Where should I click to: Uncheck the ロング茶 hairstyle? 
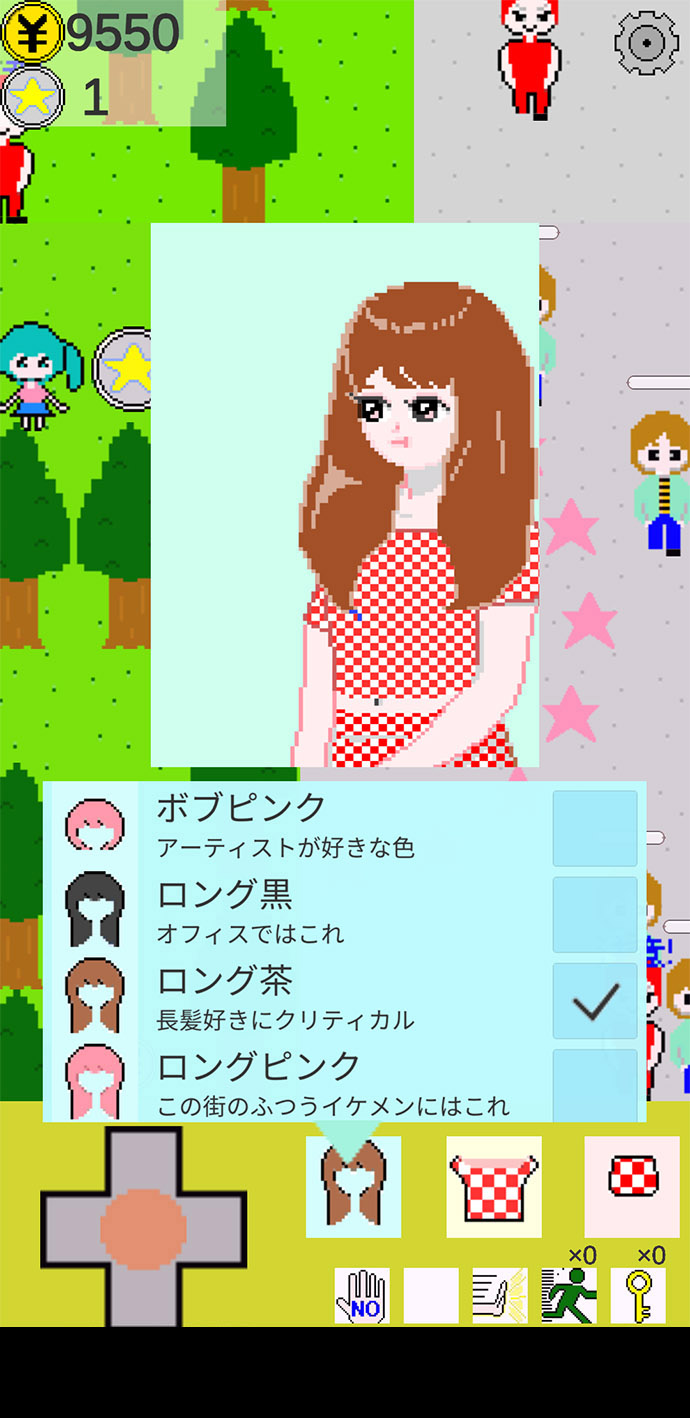tap(595, 1000)
